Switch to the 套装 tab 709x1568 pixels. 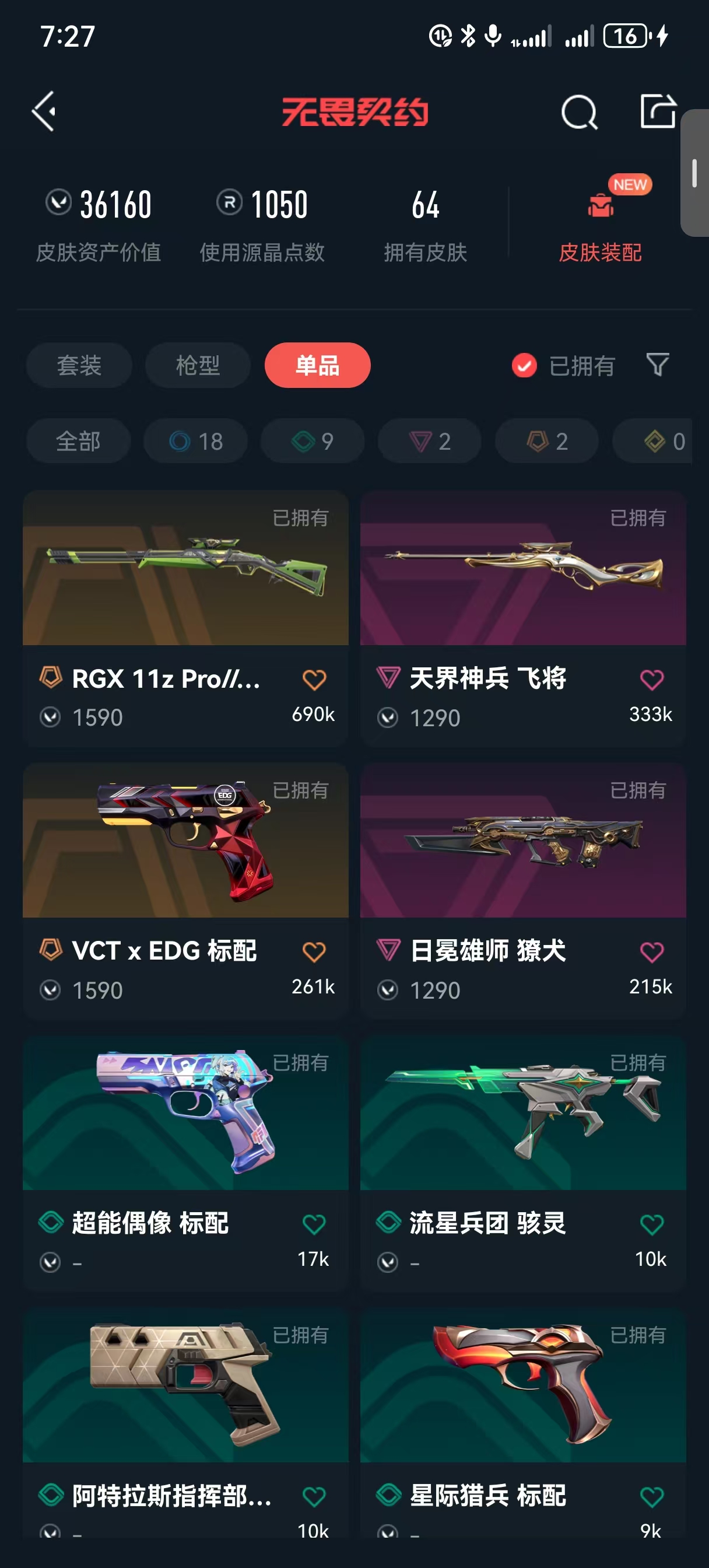79,365
